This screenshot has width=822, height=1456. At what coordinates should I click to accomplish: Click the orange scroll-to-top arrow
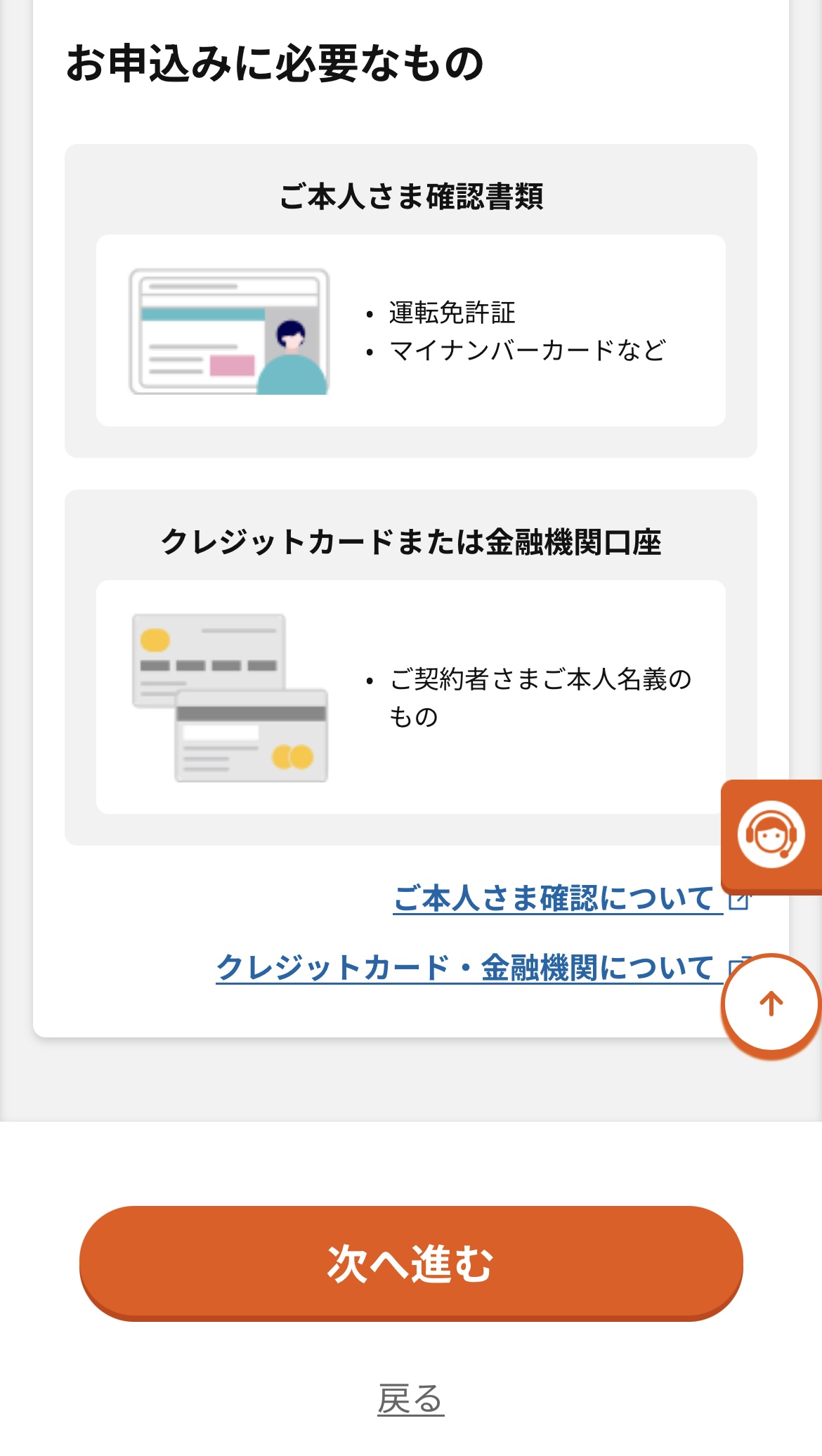click(771, 1004)
